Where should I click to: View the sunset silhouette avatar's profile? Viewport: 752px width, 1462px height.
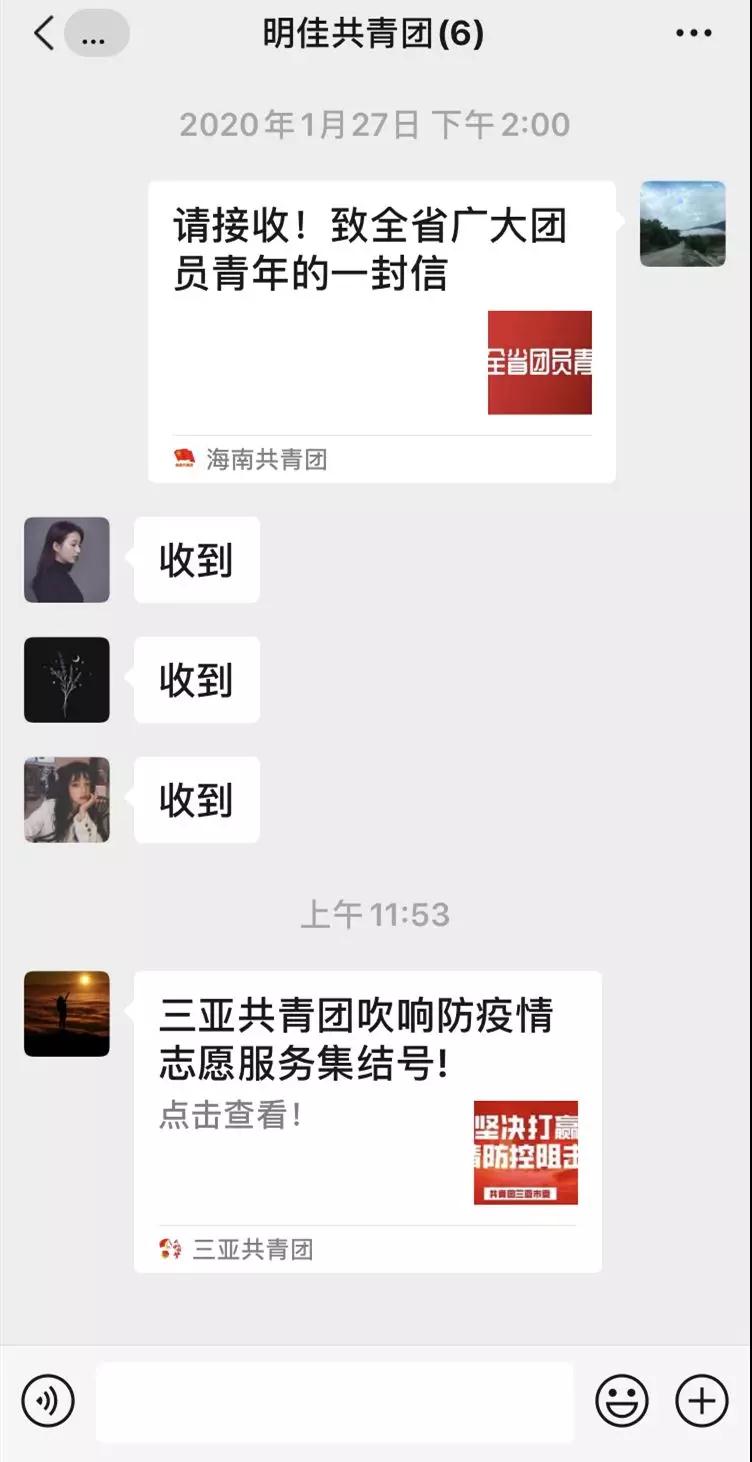coord(67,1013)
